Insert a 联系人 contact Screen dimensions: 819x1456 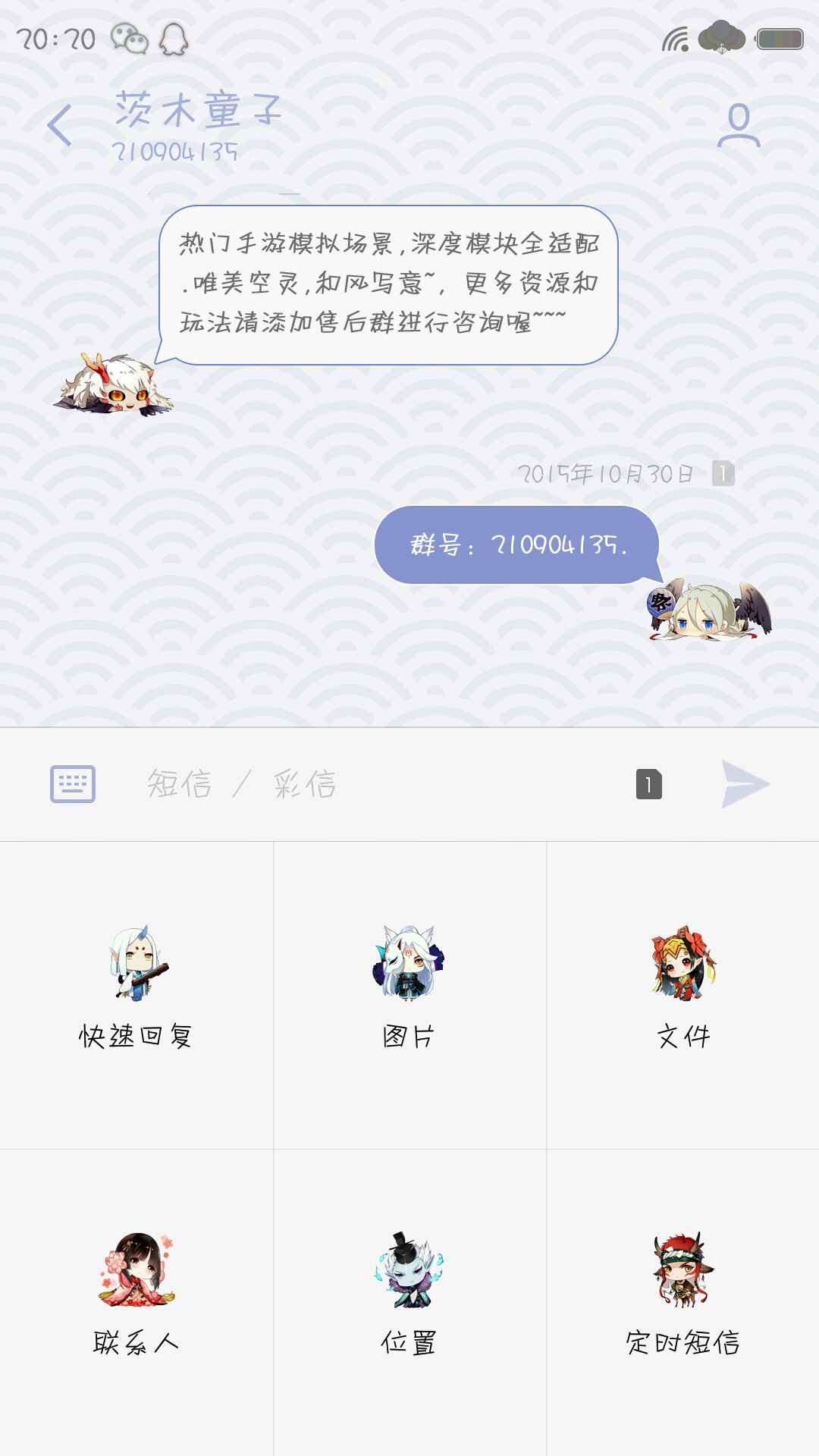coord(136,1302)
